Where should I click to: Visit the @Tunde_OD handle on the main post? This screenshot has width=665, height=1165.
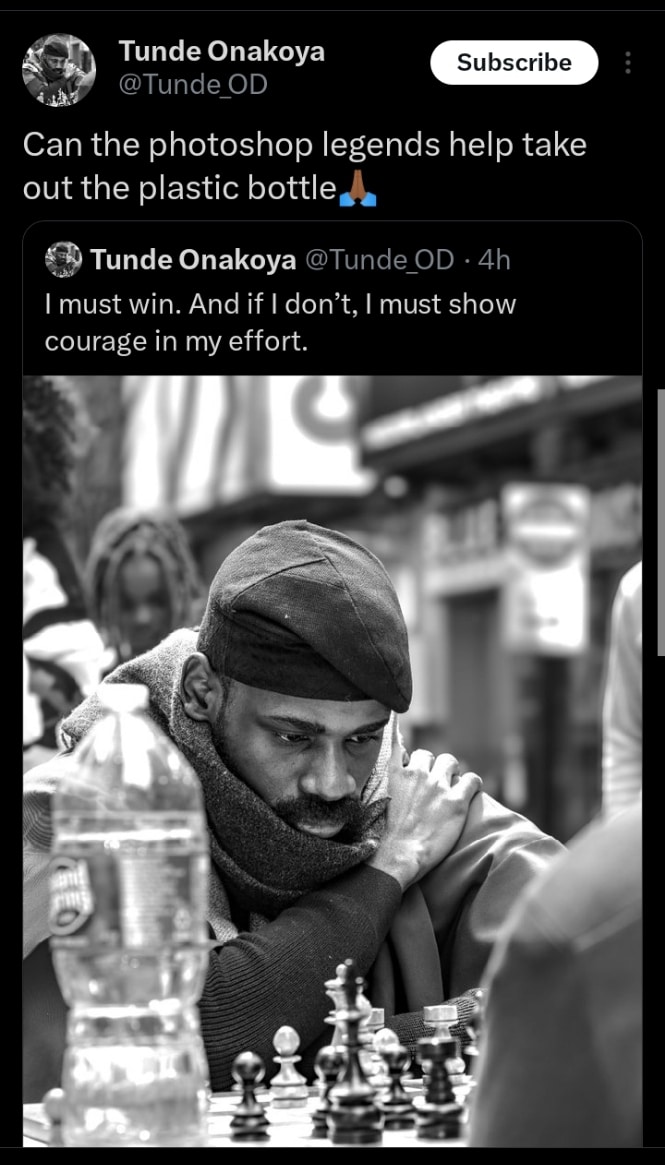click(x=193, y=85)
